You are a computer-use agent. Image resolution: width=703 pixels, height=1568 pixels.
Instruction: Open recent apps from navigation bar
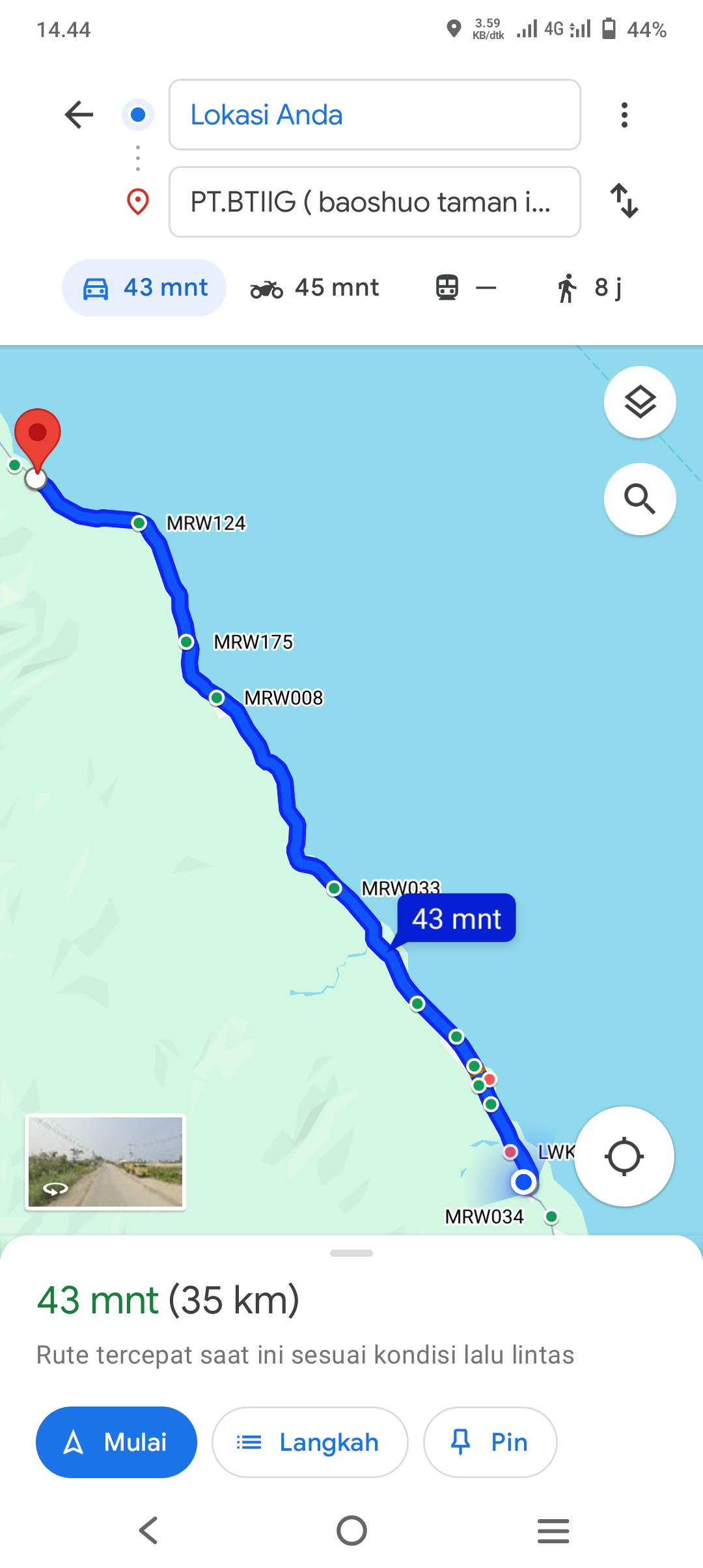553,1530
